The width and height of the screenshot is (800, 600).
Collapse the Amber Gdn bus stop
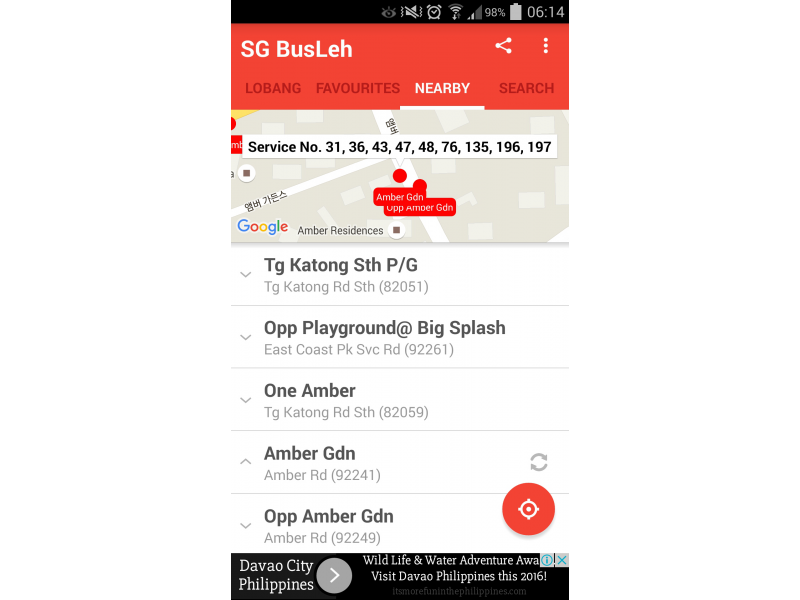point(246,462)
